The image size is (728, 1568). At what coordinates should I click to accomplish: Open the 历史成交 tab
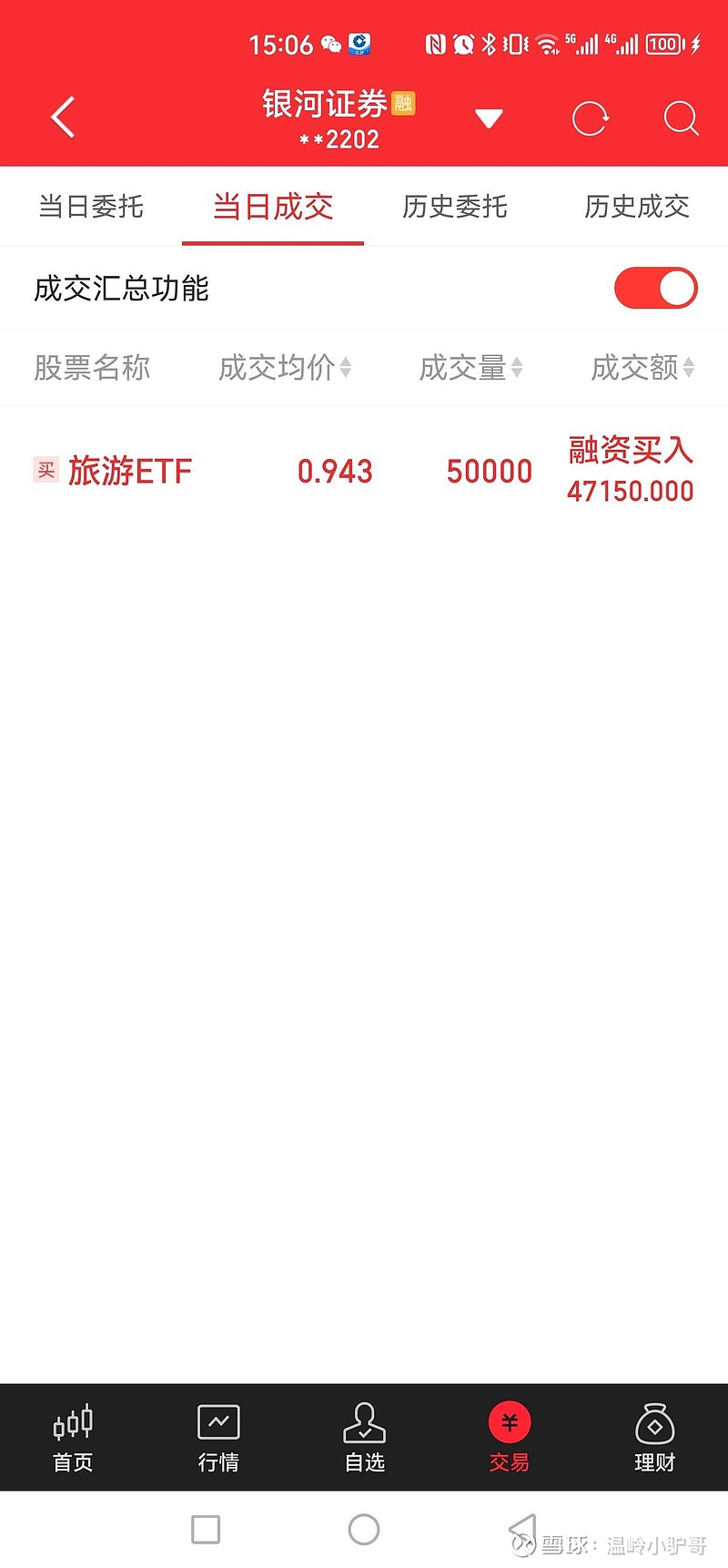[637, 207]
